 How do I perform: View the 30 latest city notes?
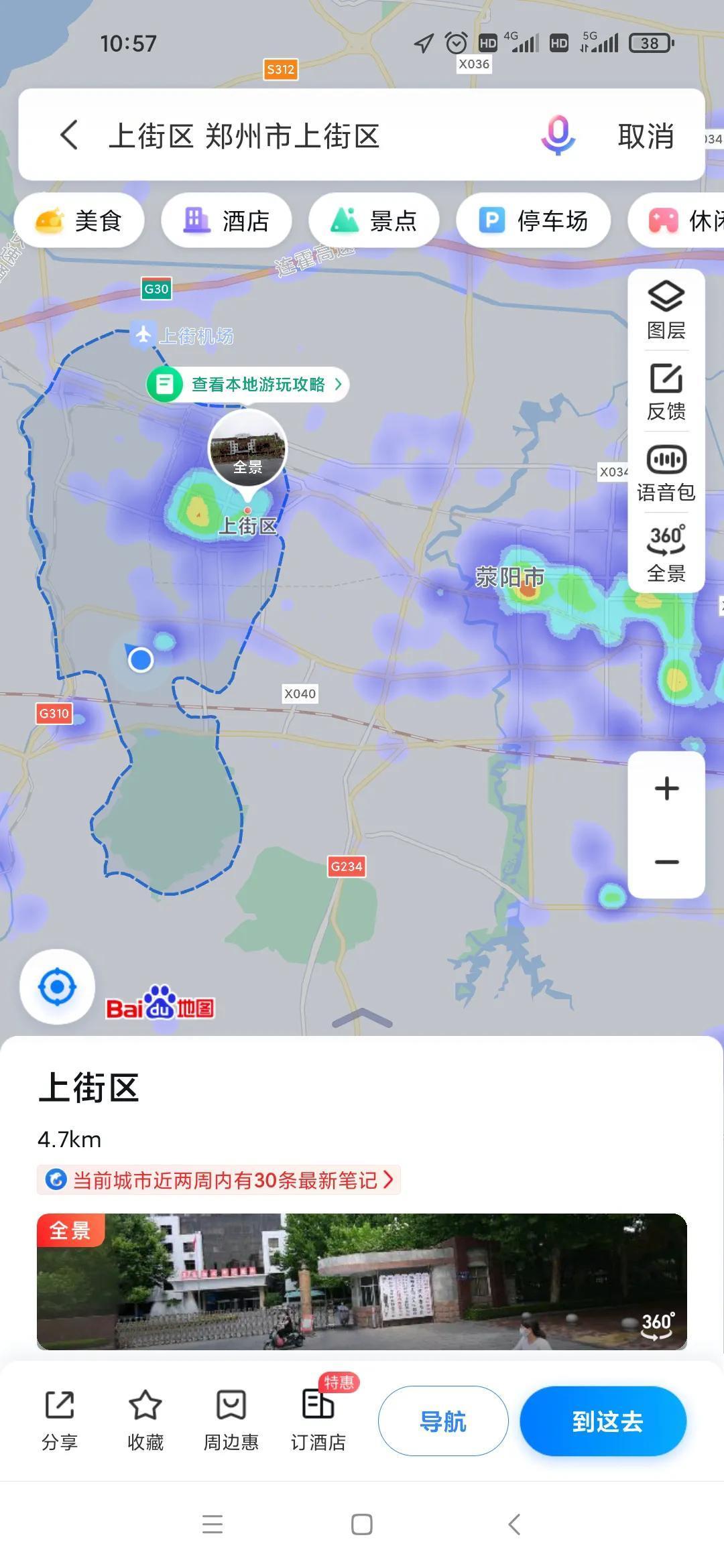point(219,1180)
